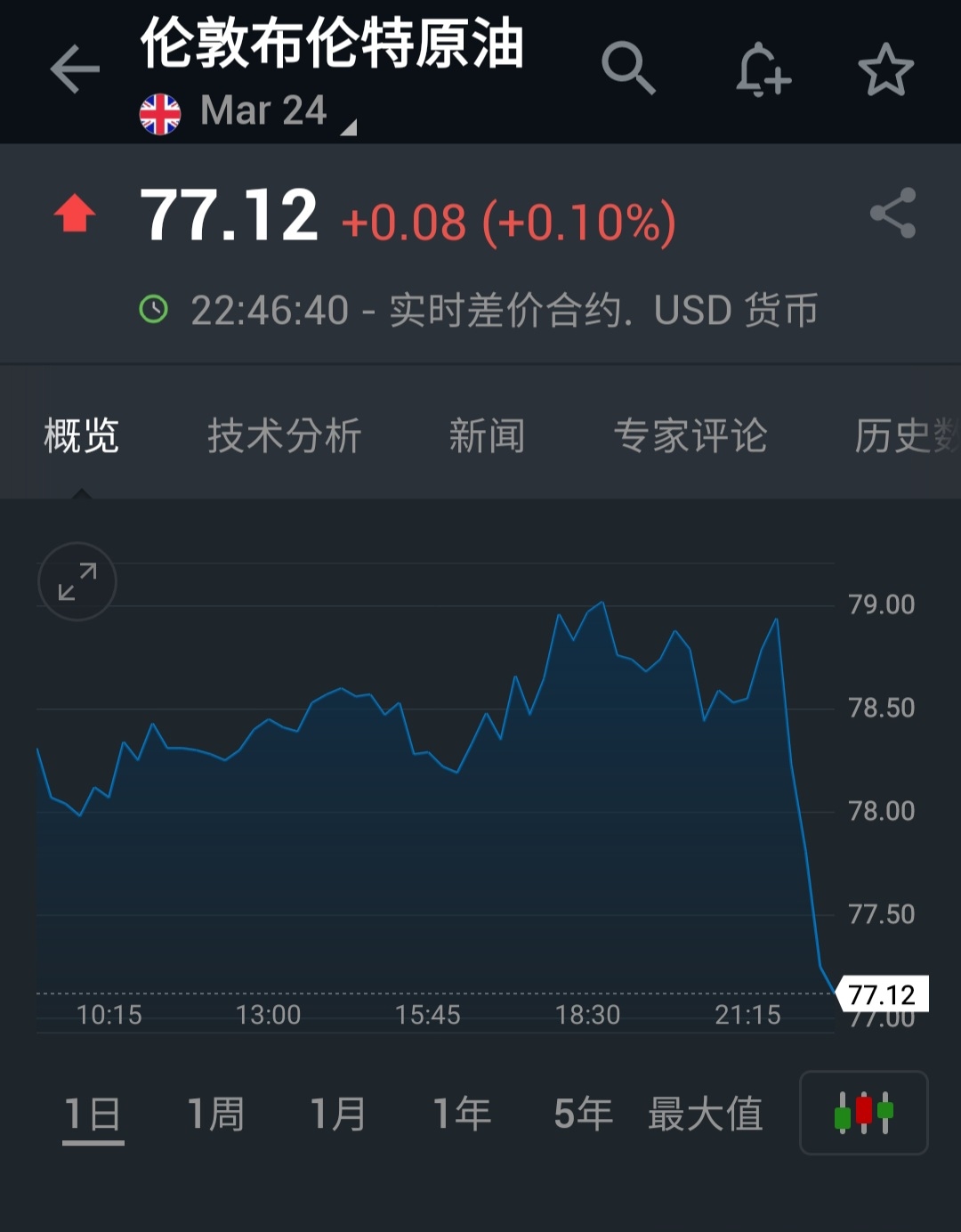
Task: Switch to the 技术分析 tab
Action: 284,436
